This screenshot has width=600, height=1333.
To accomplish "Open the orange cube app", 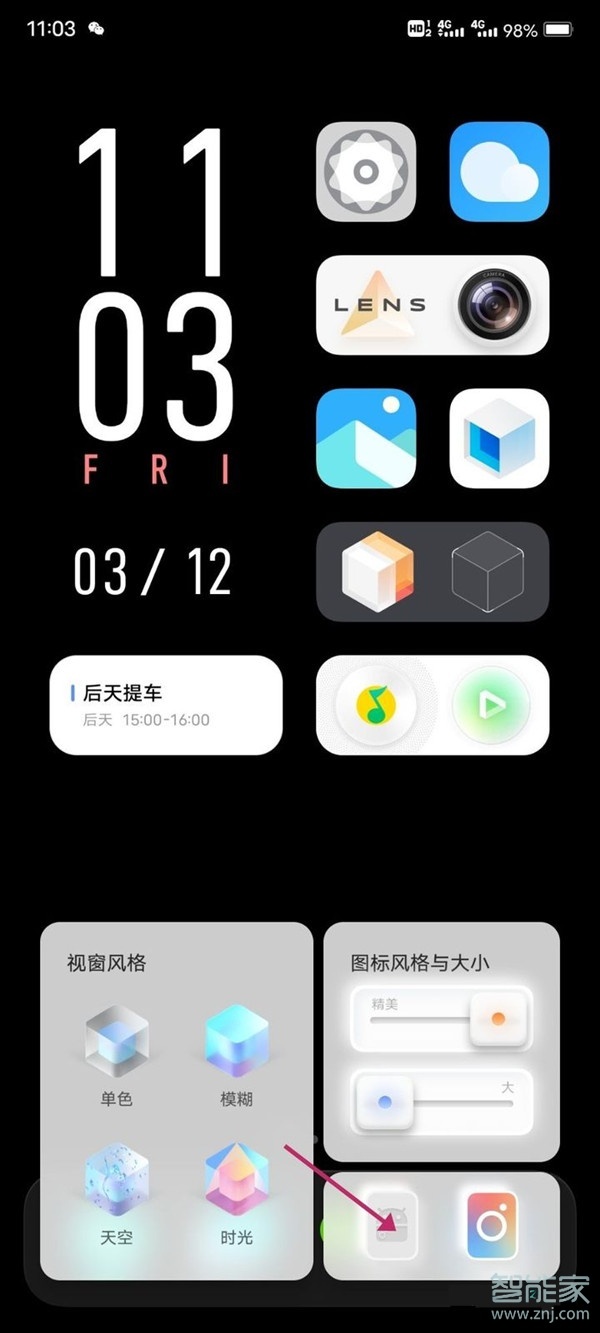I will pyautogui.click(x=377, y=571).
